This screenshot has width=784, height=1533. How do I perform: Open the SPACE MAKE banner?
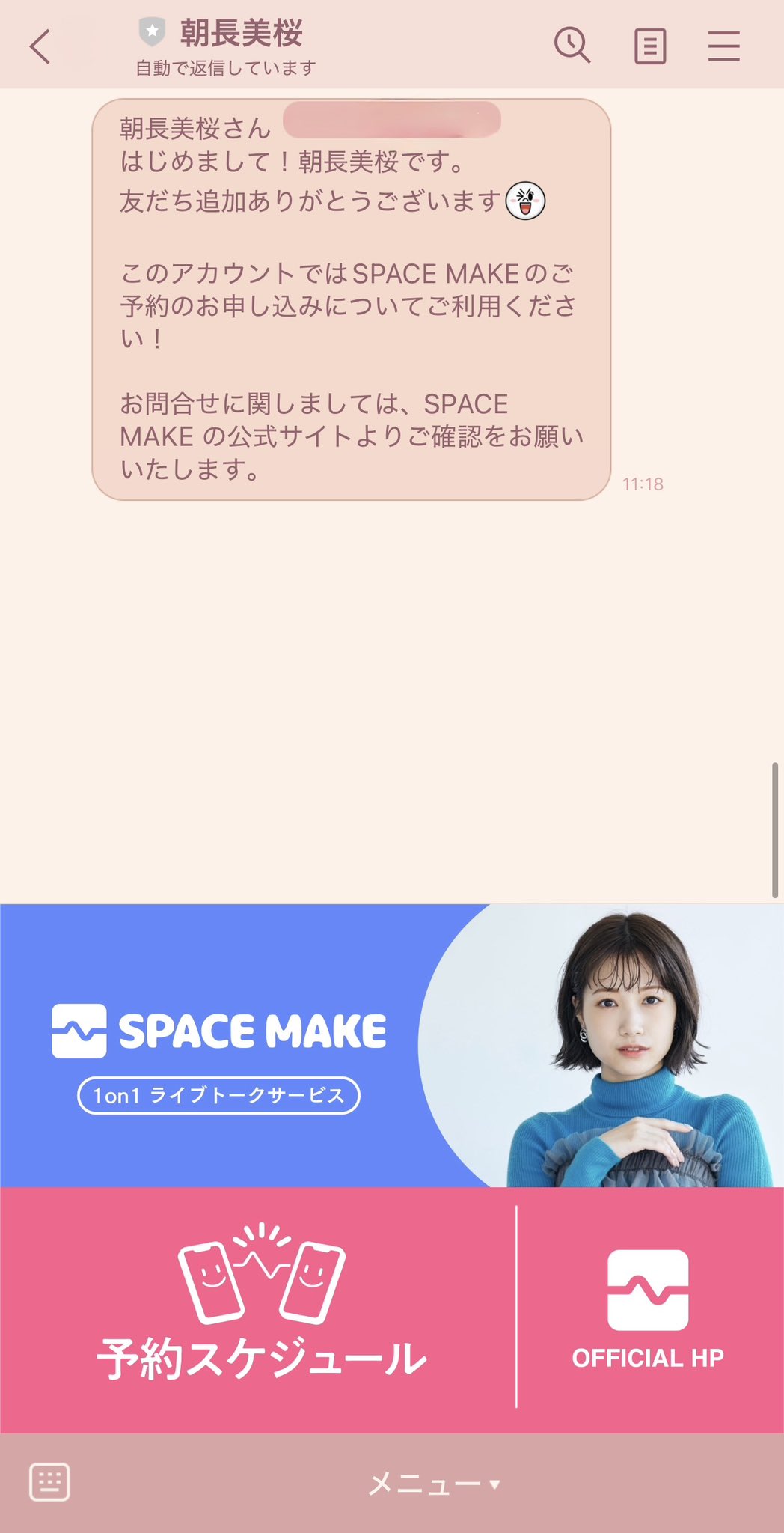point(392,1046)
